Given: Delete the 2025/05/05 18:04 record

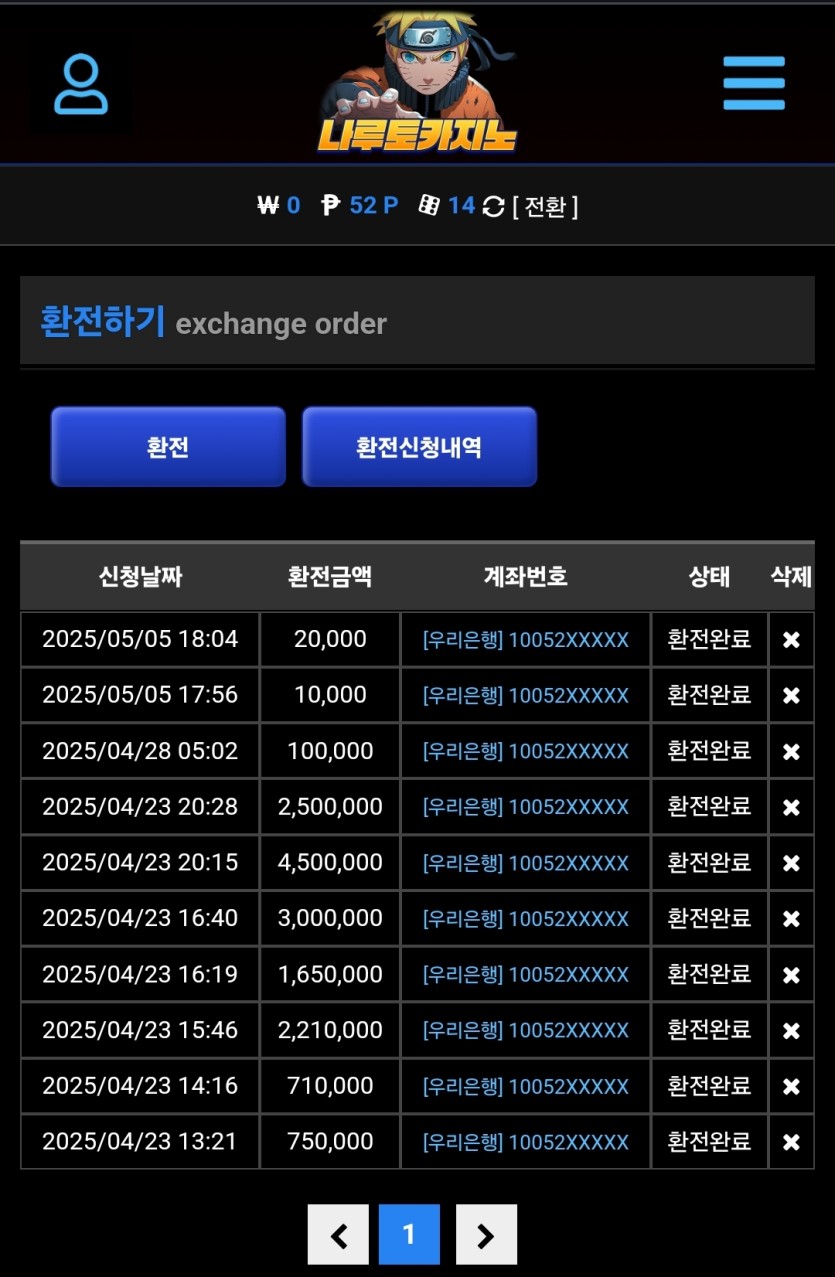Looking at the screenshot, I should (x=791, y=640).
